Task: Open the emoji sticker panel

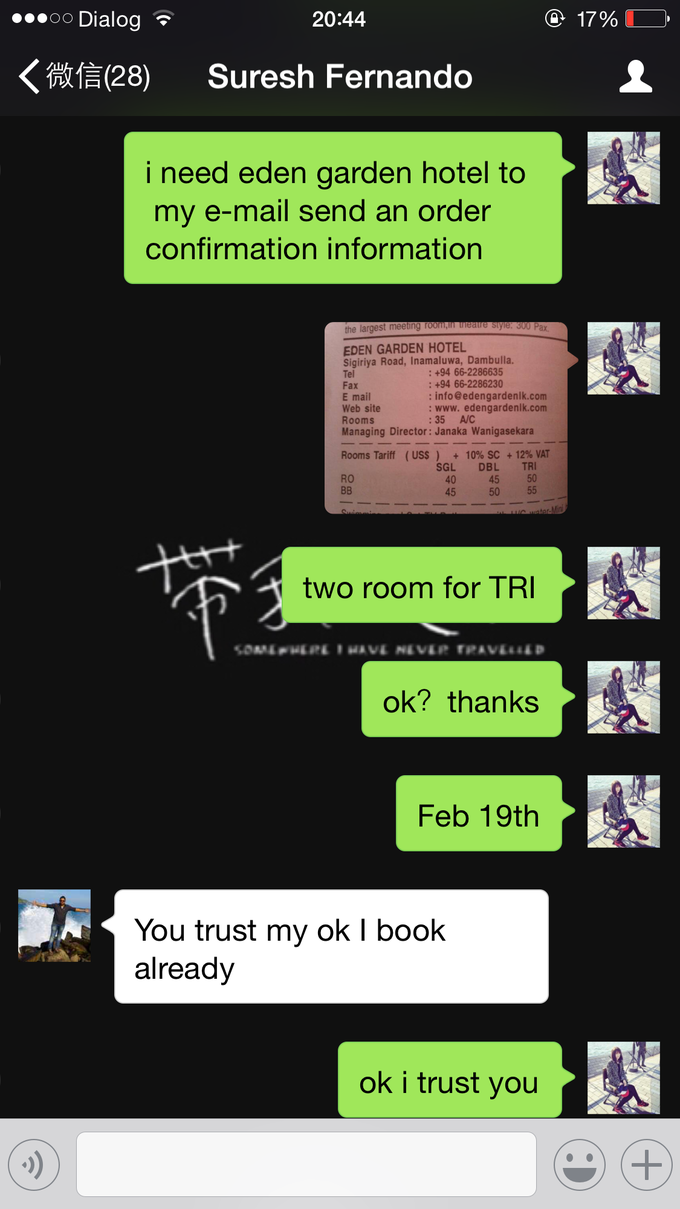Action: [580, 1165]
